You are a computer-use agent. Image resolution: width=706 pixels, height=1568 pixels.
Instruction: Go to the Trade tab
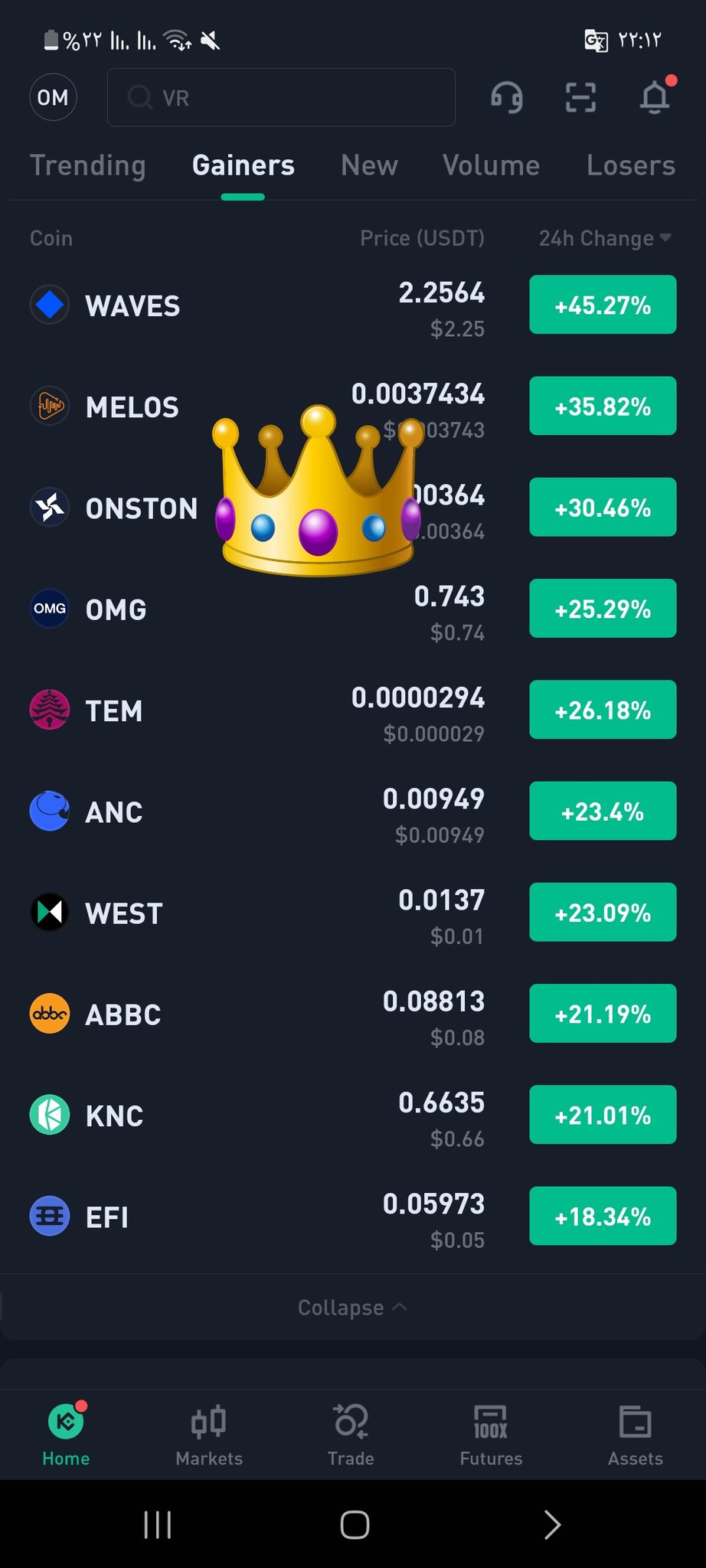(x=351, y=1436)
